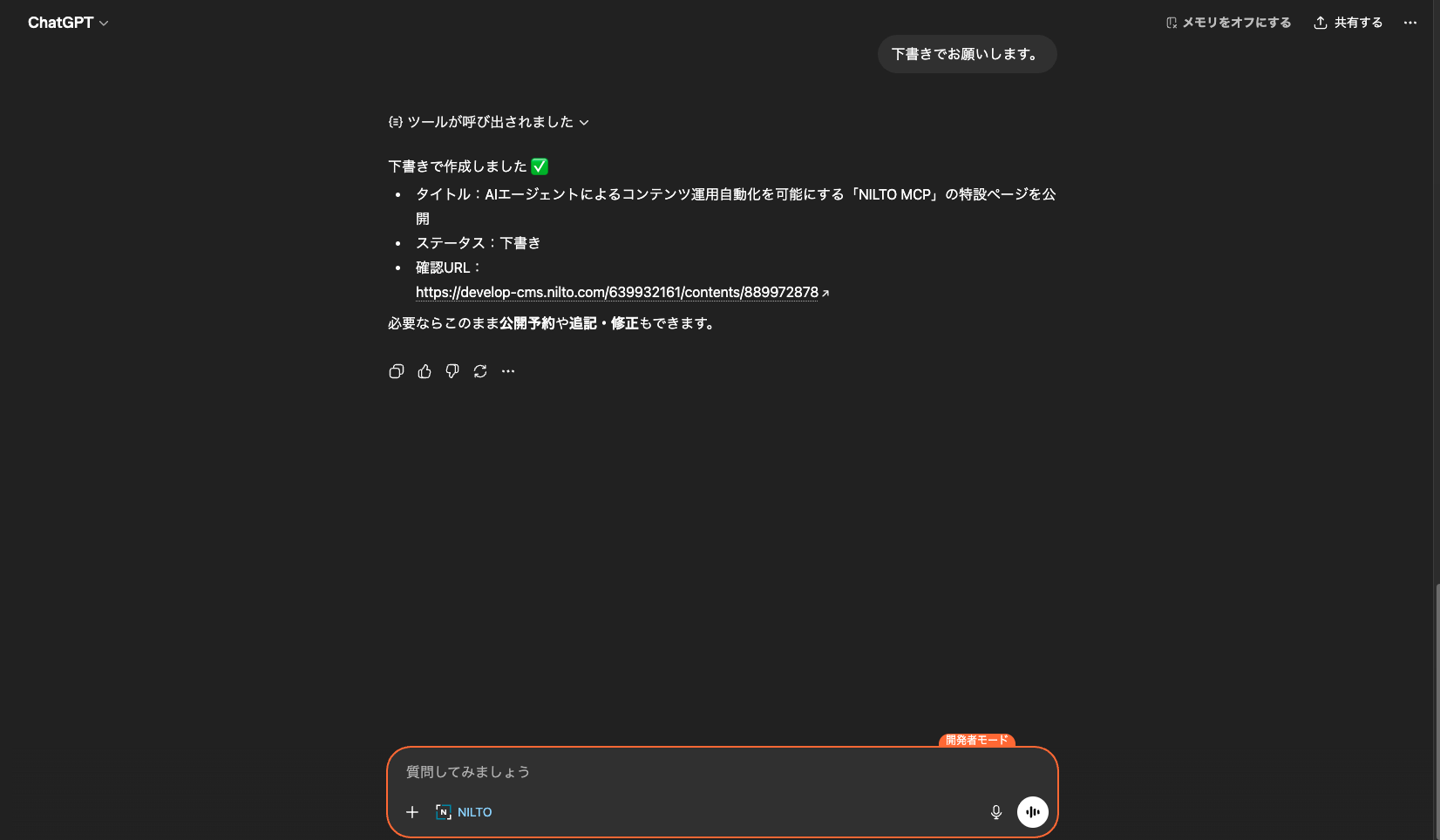Screen dimensions: 1440x840
Task: Open the top-right overflow menu
Action: (x=1409, y=23)
